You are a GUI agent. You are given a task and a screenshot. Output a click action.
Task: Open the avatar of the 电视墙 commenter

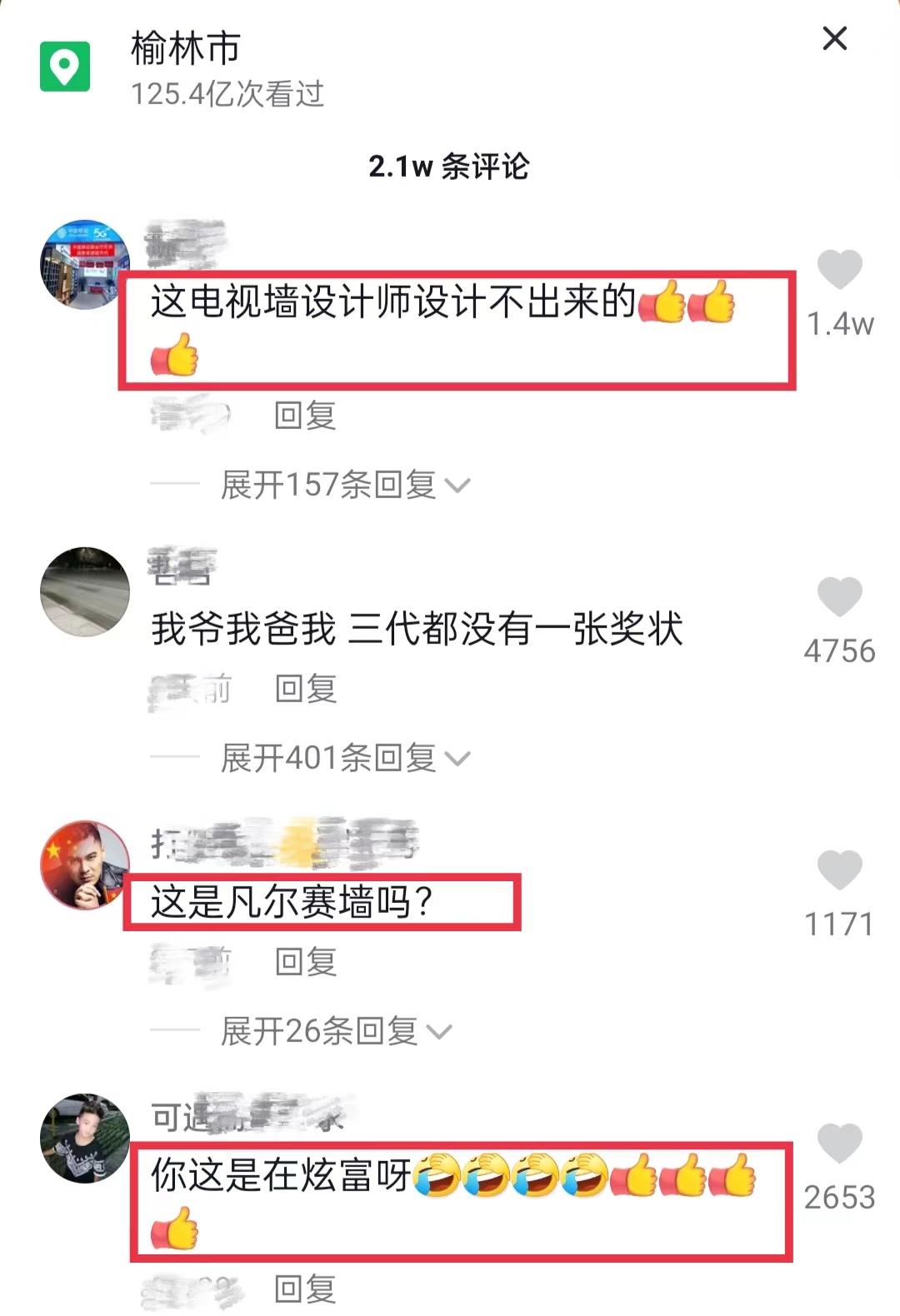click(85, 265)
